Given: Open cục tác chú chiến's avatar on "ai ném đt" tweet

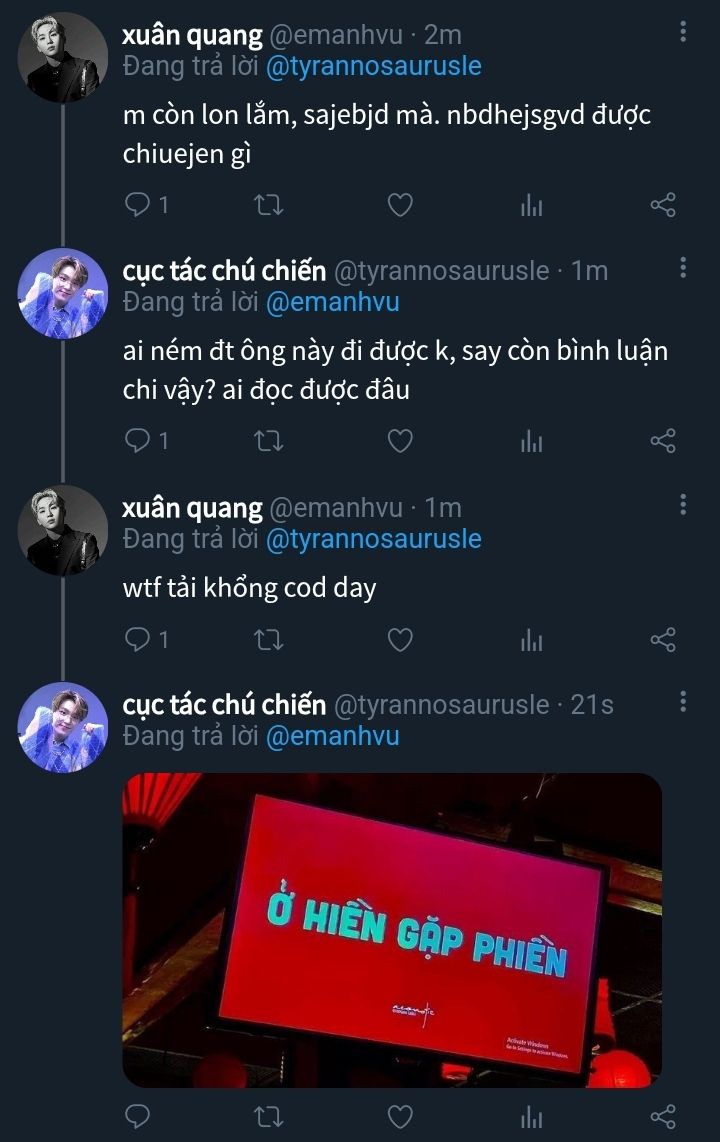Looking at the screenshot, I should (63, 293).
